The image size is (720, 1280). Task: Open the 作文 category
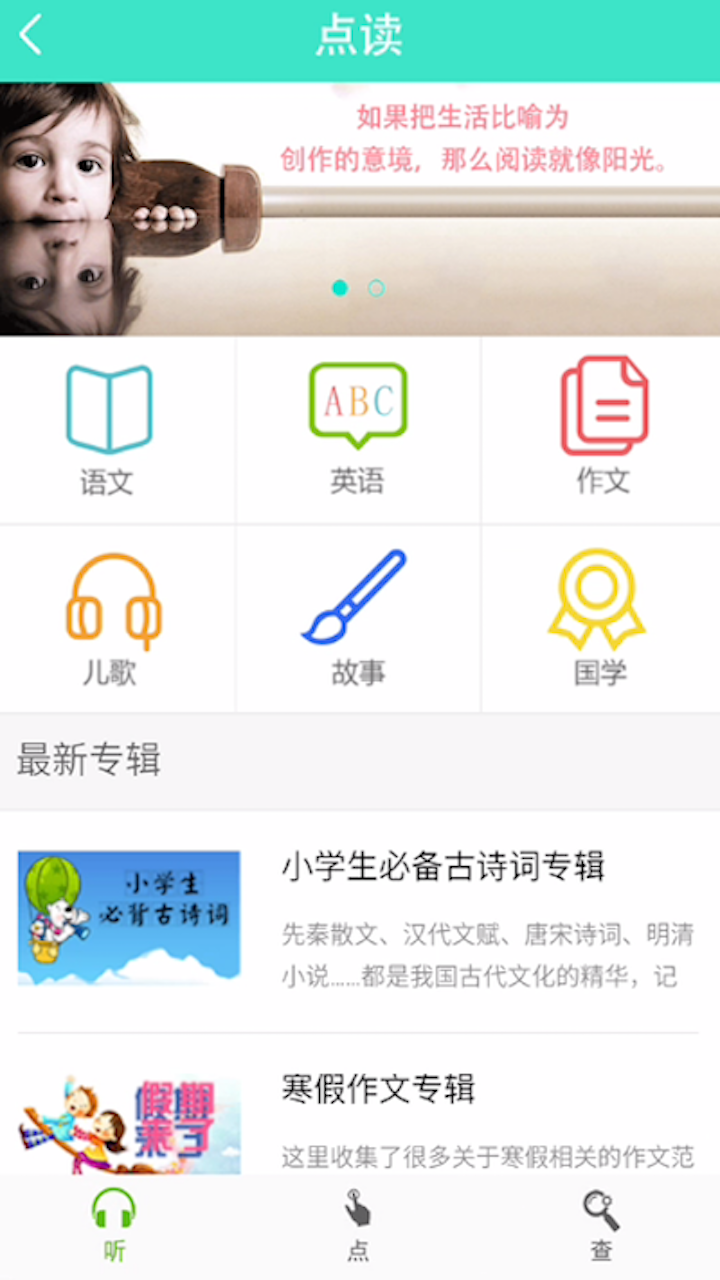coord(602,430)
